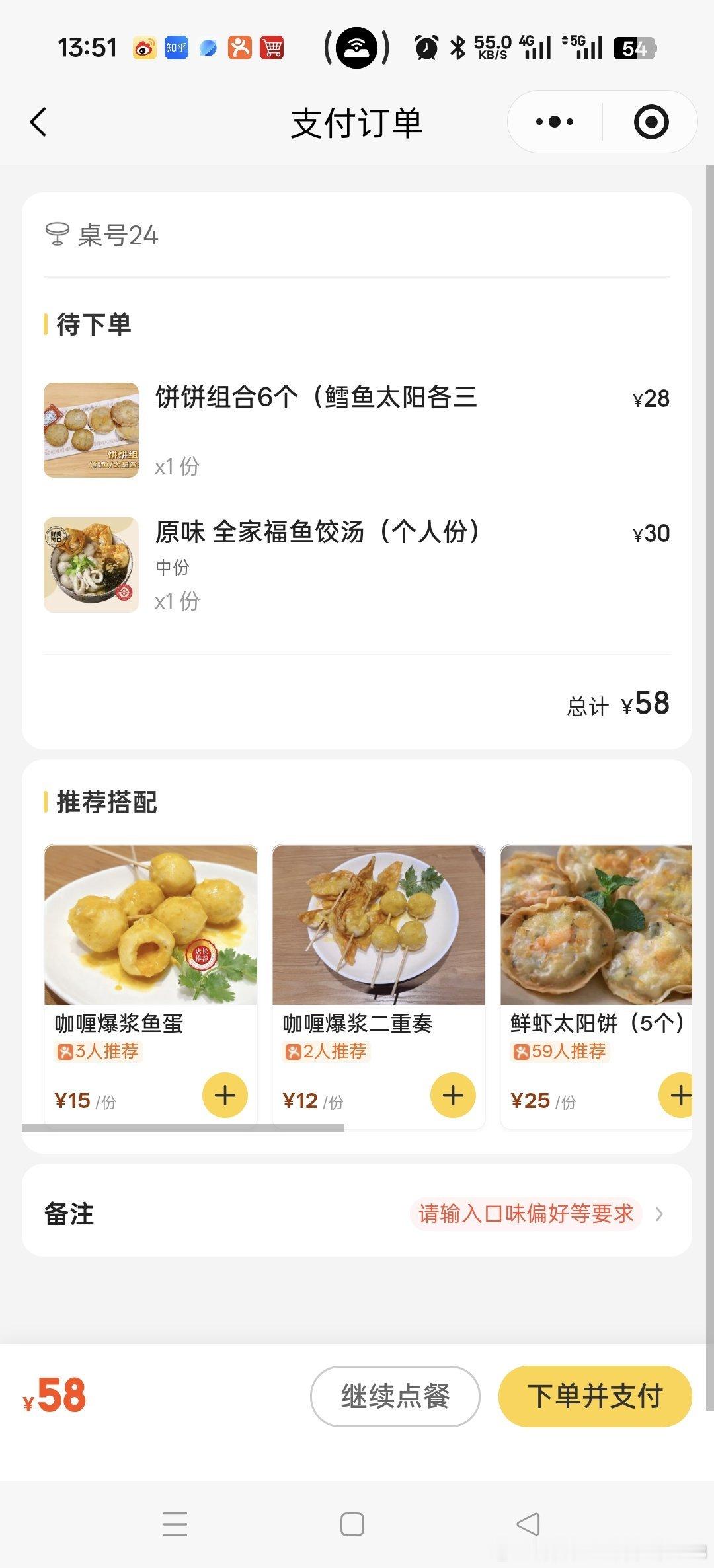The height and width of the screenshot is (1568, 714).
Task: Close the mini program via circle icon
Action: [x=651, y=122]
